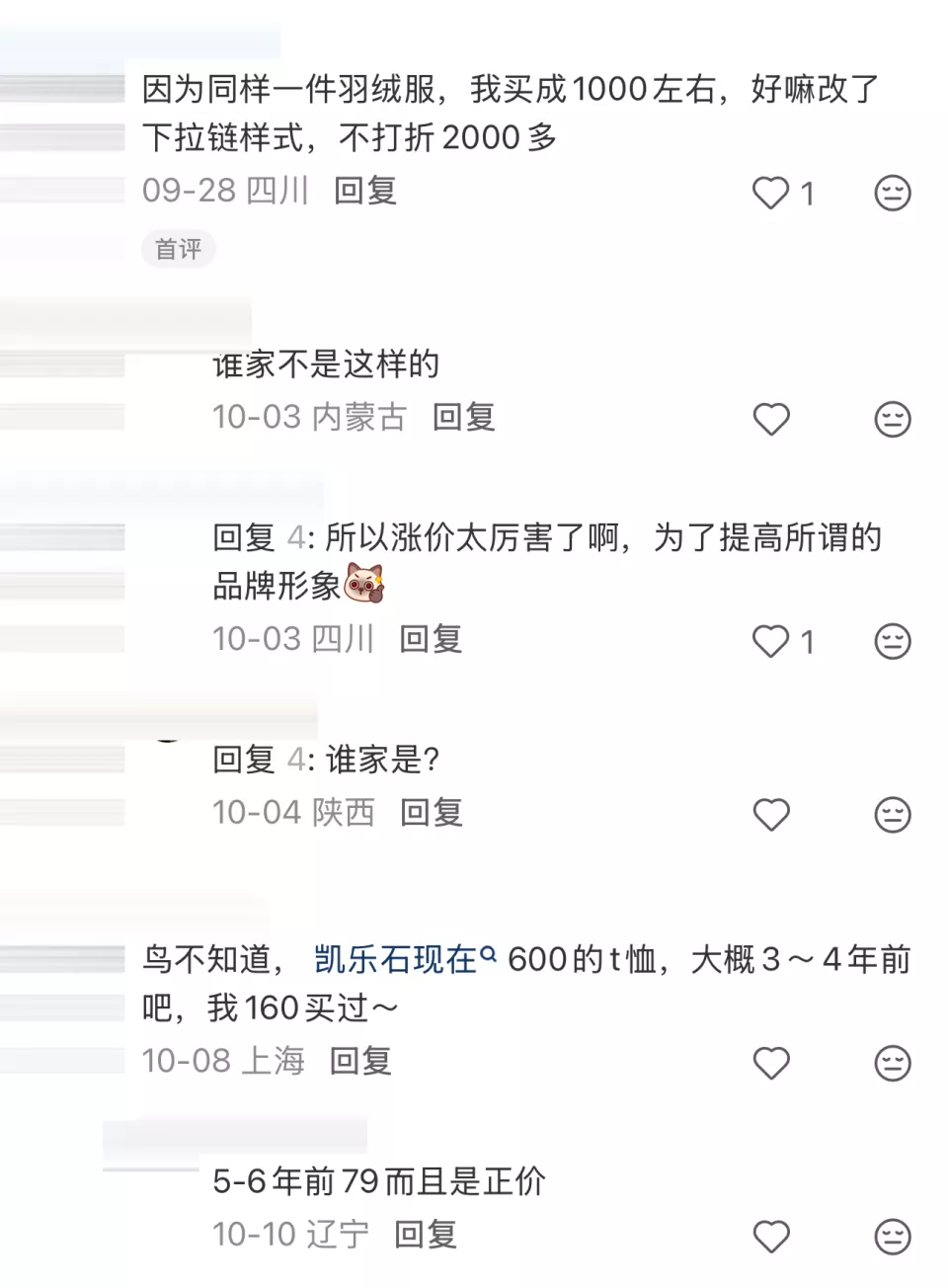Tap 回复 on the 10-10 辽宁 reply

(x=426, y=1234)
